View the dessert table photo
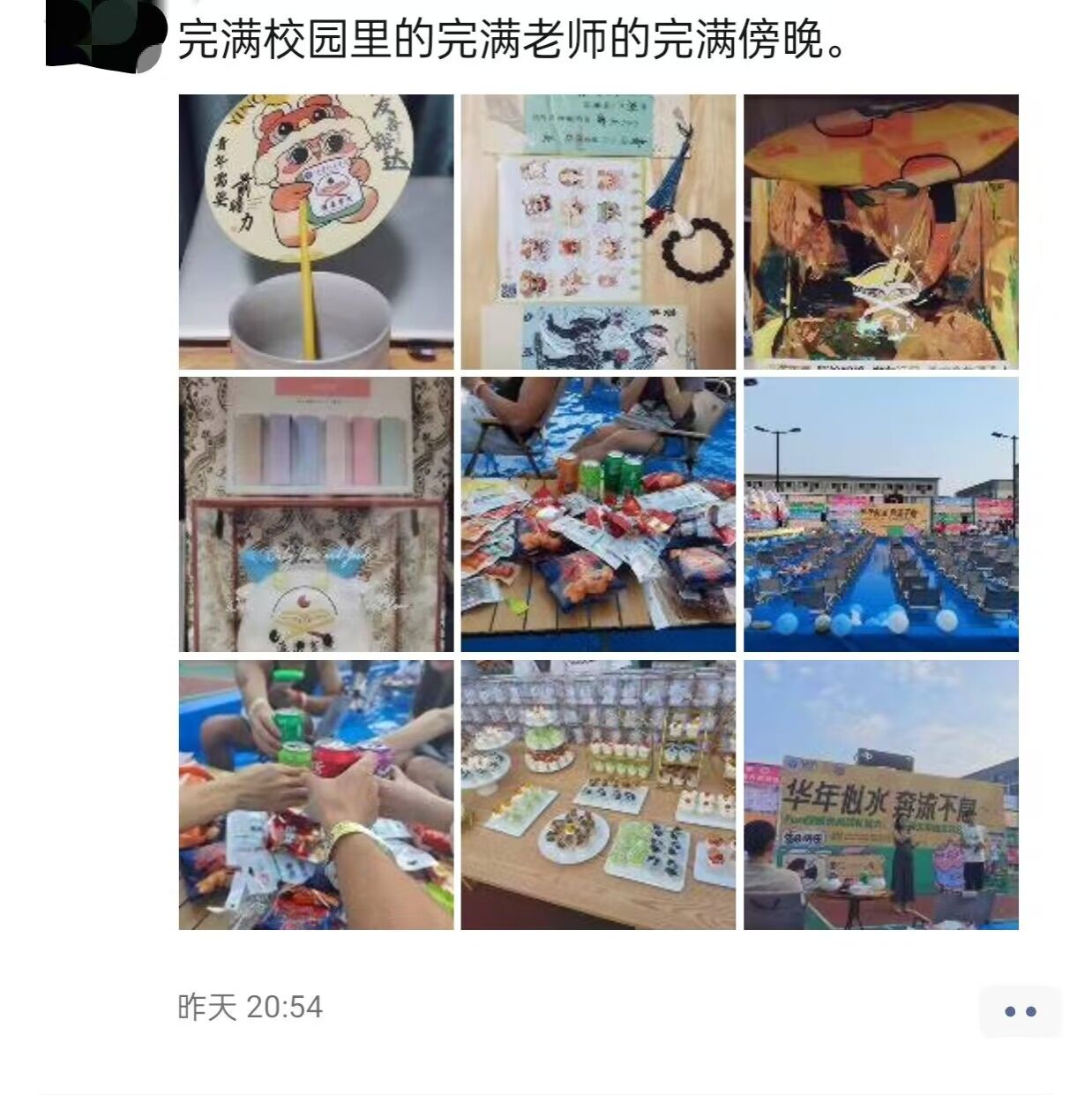 click(x=598, y=795)
